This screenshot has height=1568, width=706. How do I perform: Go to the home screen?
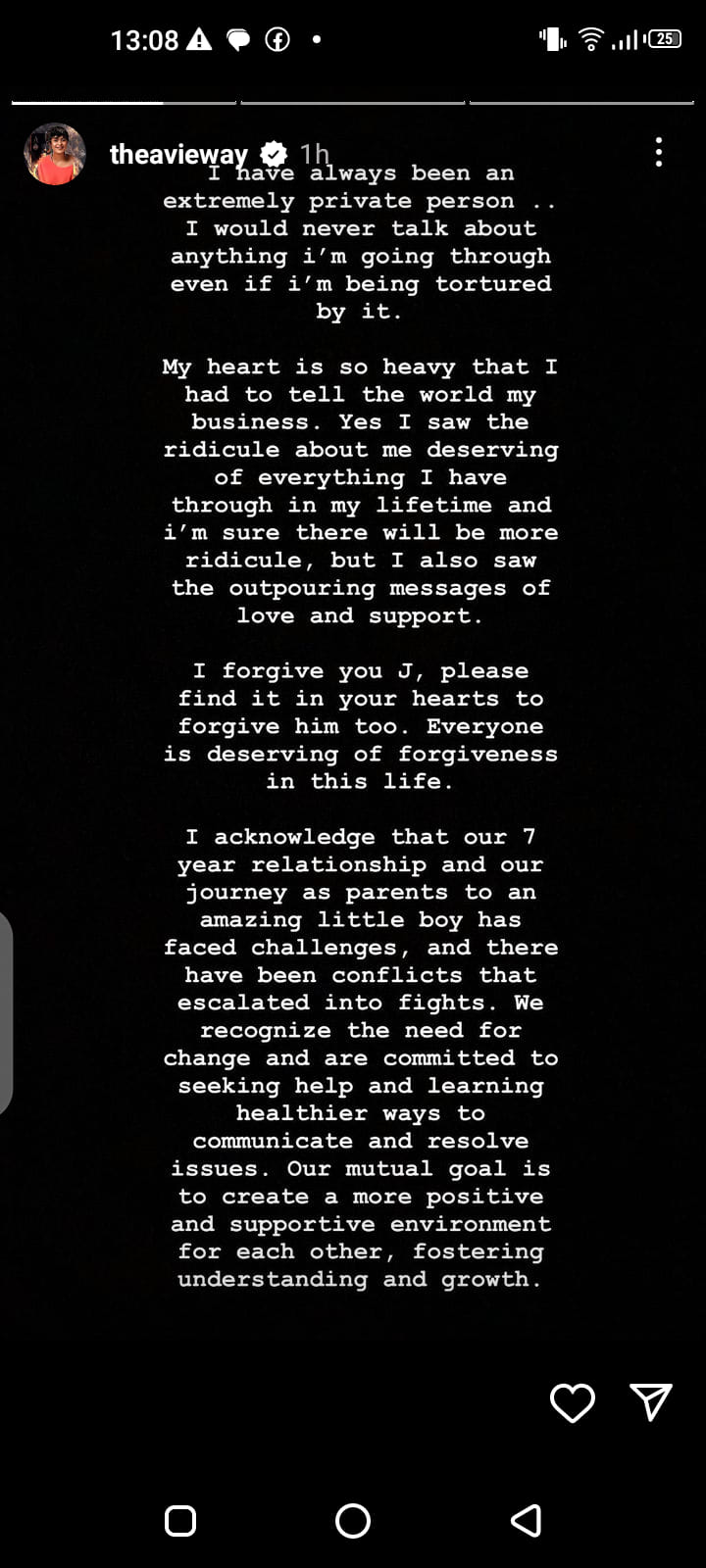click(353, 1520)
